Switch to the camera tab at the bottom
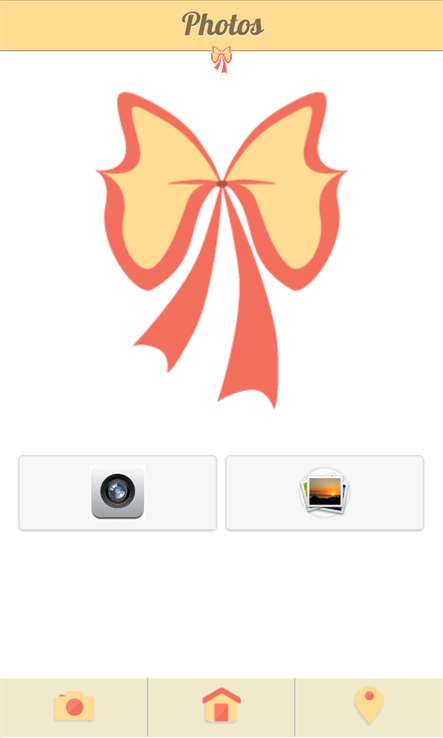 pos(74,707)
